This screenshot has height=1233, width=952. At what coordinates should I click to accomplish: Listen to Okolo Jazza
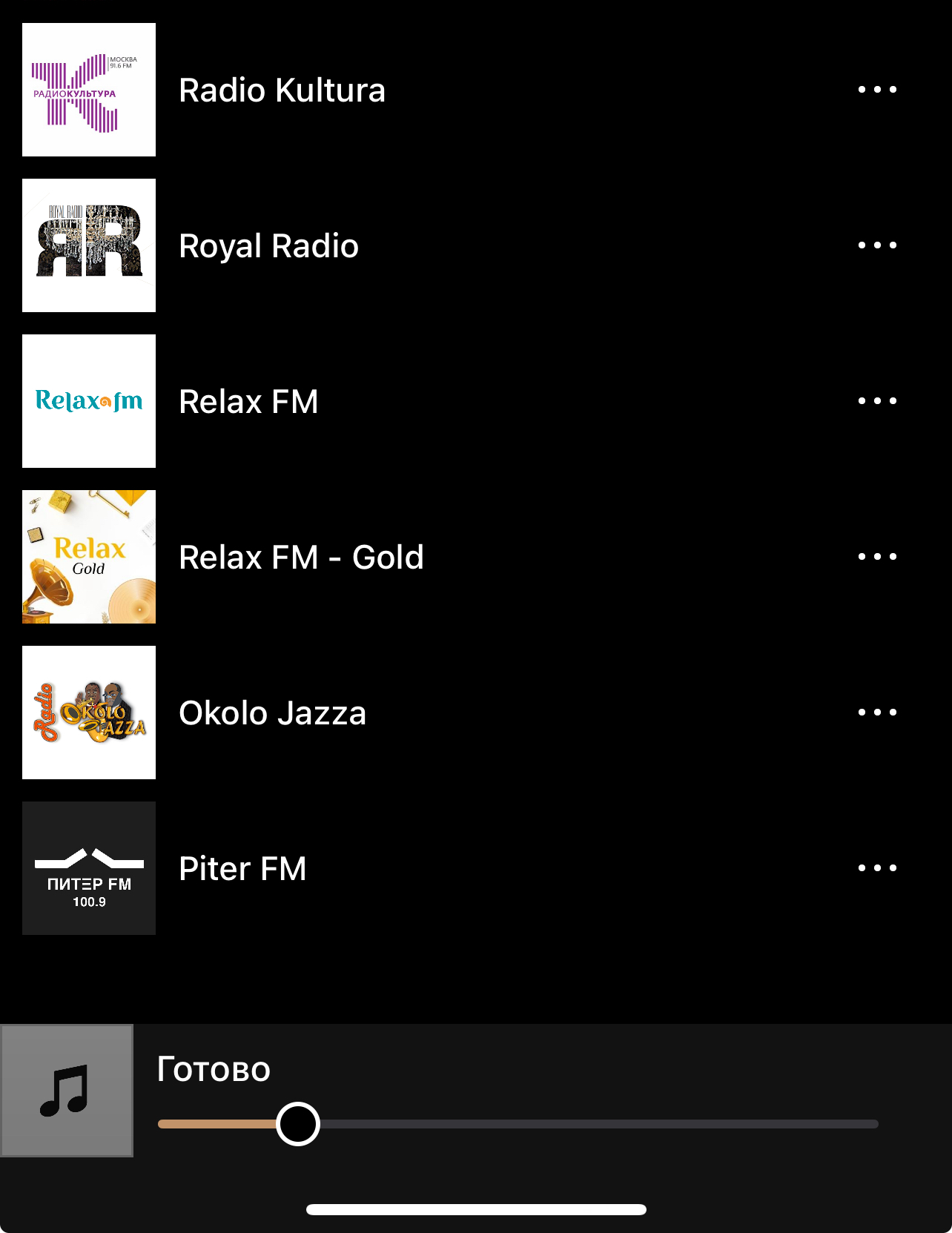coord(272,713)
